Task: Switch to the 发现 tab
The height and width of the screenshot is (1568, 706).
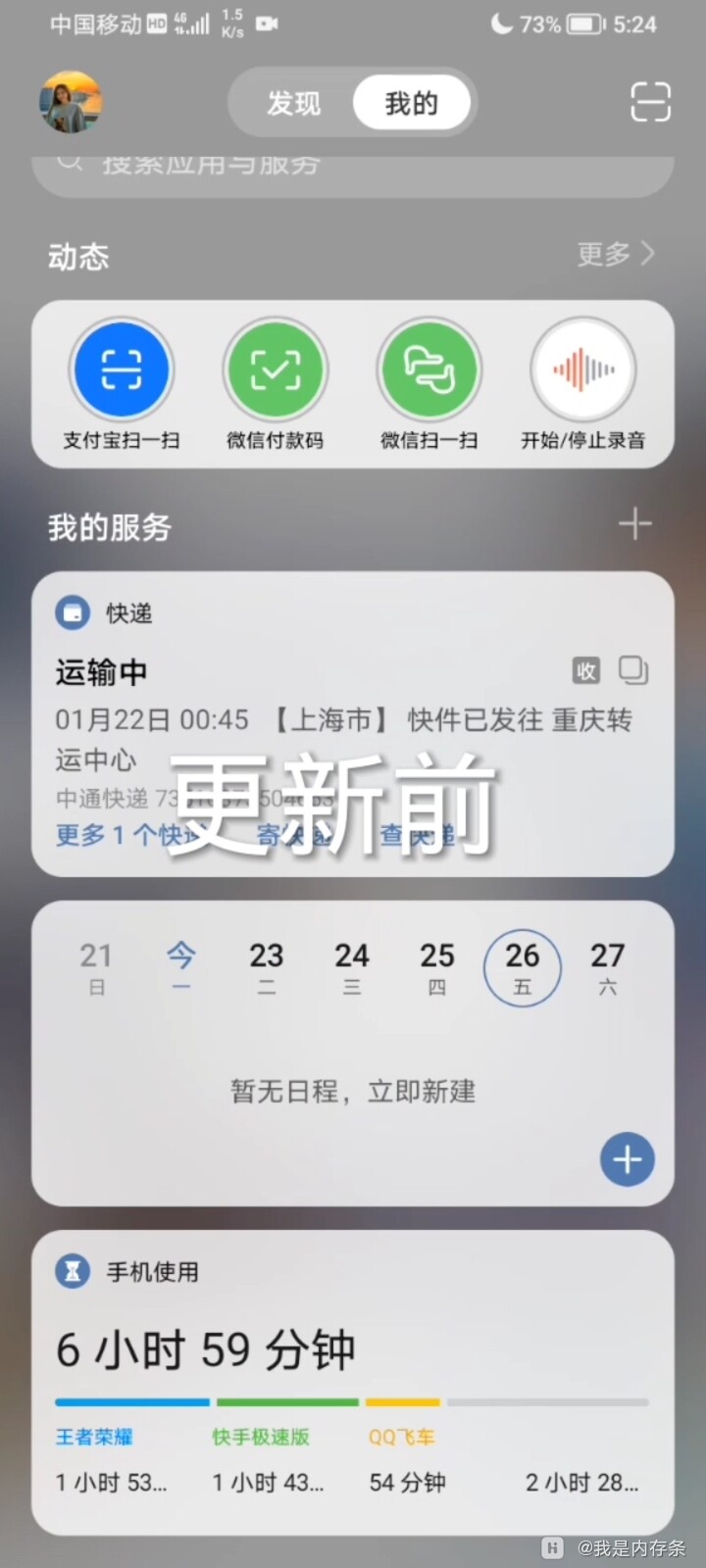Action: (293, 102)
